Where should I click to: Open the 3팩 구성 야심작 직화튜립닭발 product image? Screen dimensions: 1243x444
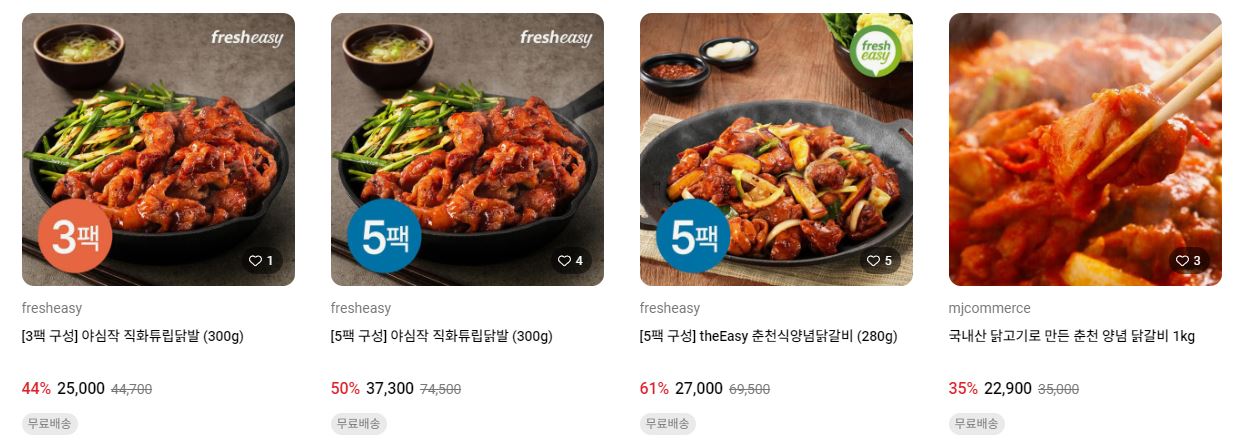point(158,149)
